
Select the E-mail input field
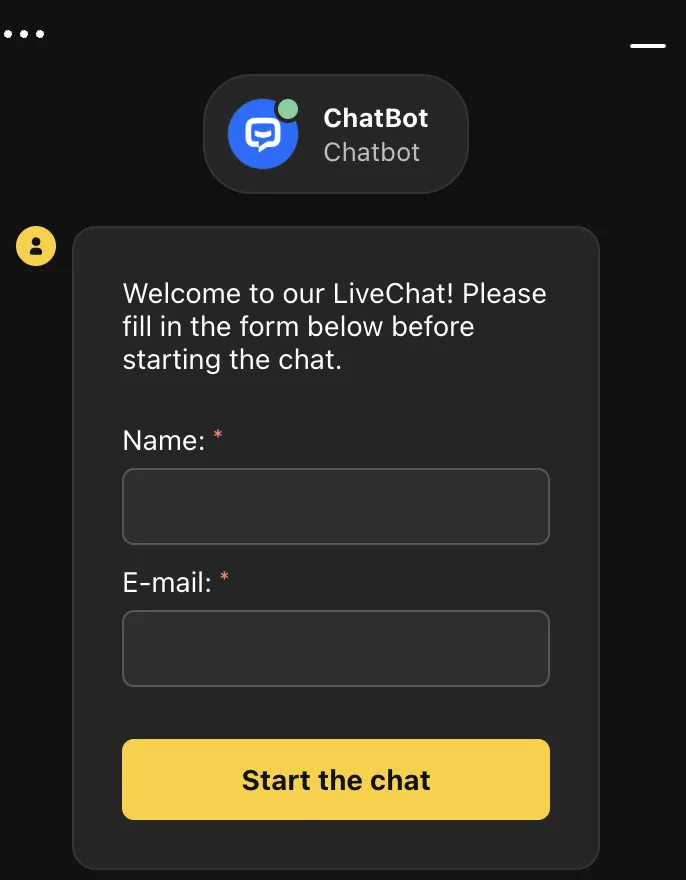pos(335,648)
